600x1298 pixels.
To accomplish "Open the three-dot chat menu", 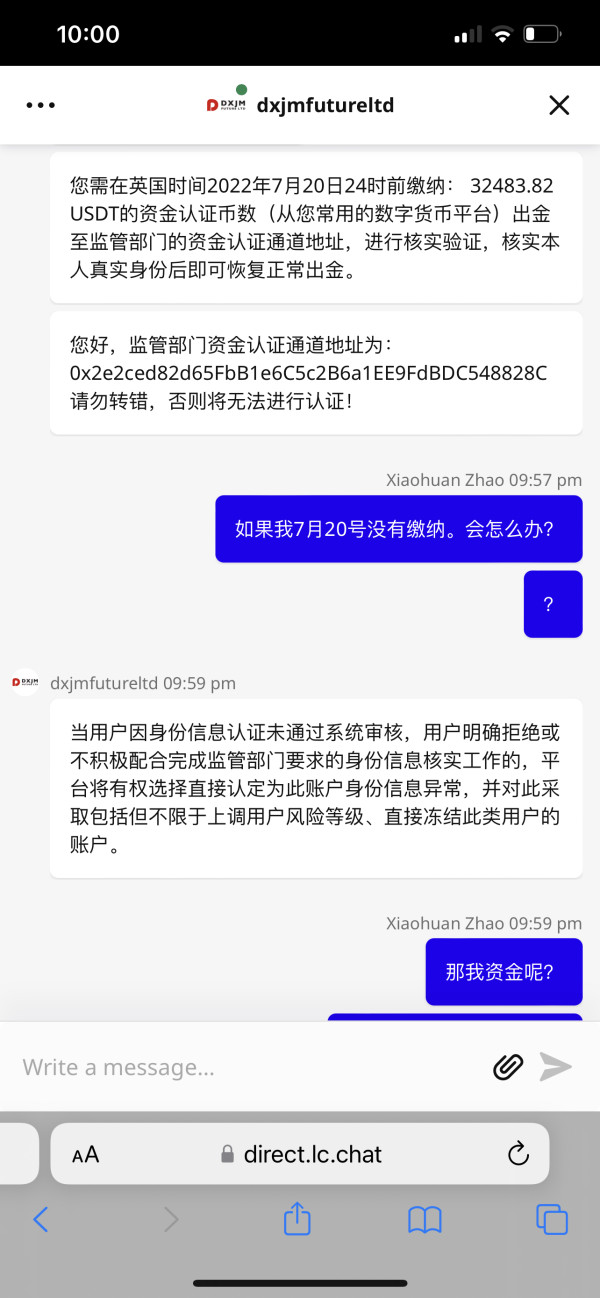I will [41, 105].
